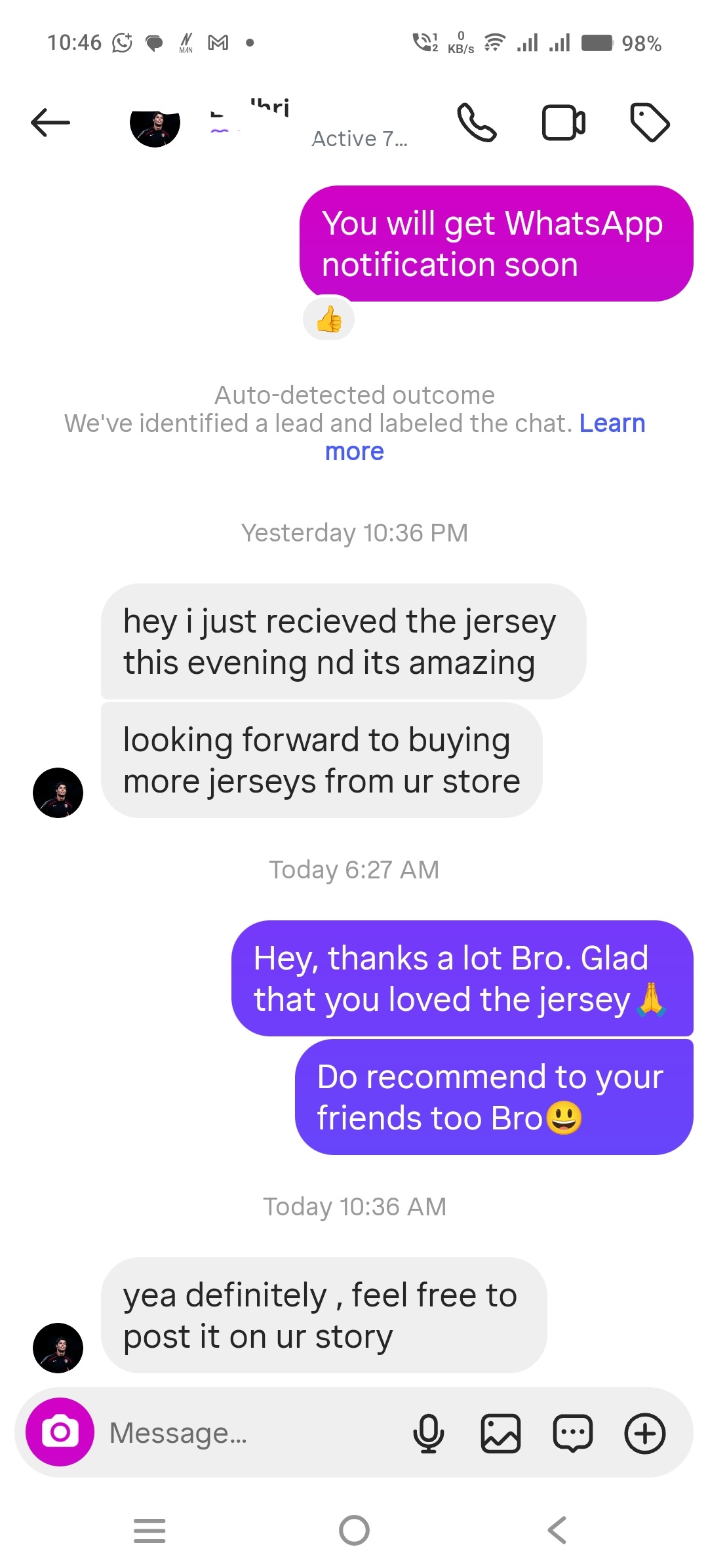Open the contact's profile picture in header
The width and height of the screenshot is (708, 1568).
[x=155, y=124]
